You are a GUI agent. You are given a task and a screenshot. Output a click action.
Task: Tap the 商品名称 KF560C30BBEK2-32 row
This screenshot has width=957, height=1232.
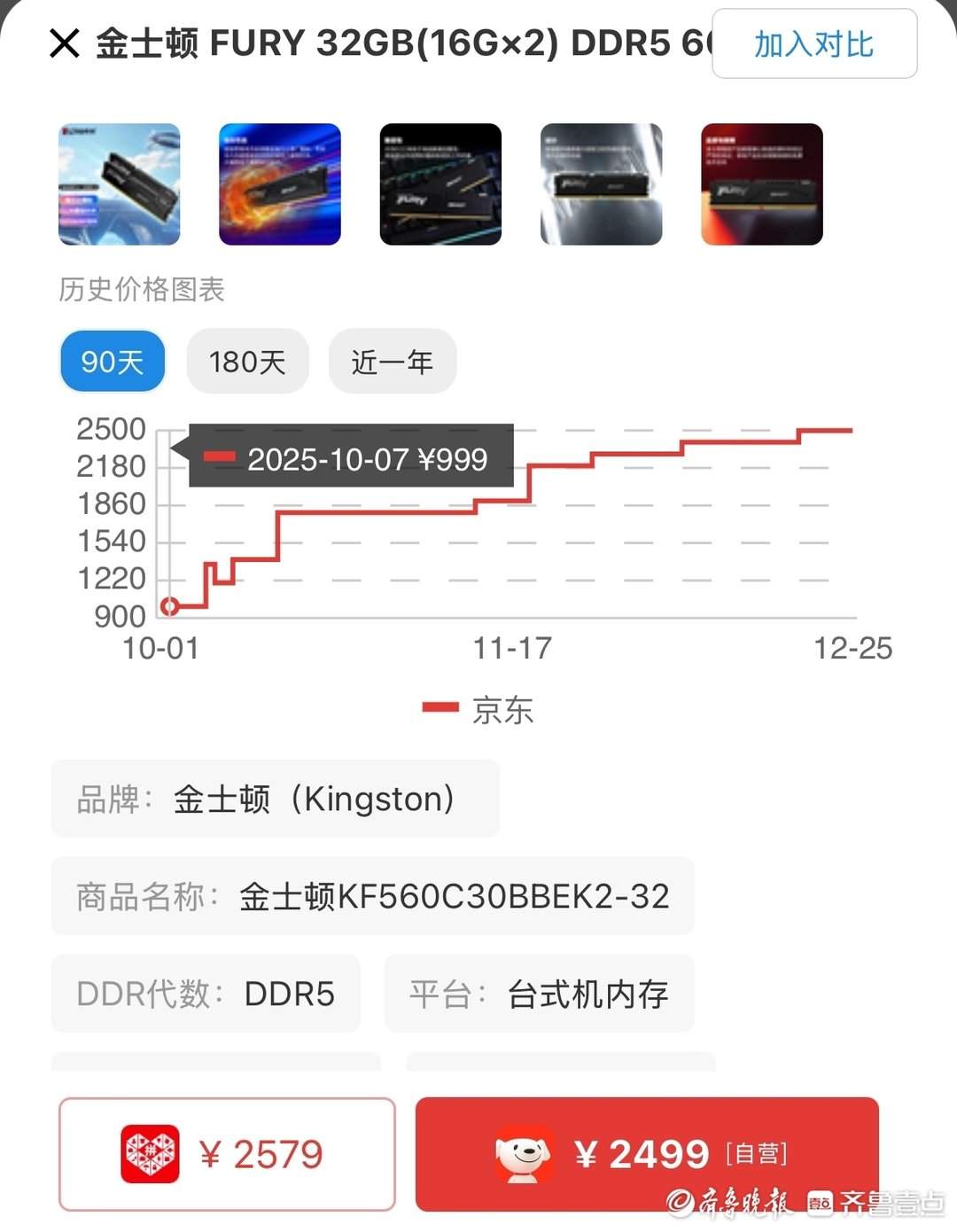pos(374,897)
